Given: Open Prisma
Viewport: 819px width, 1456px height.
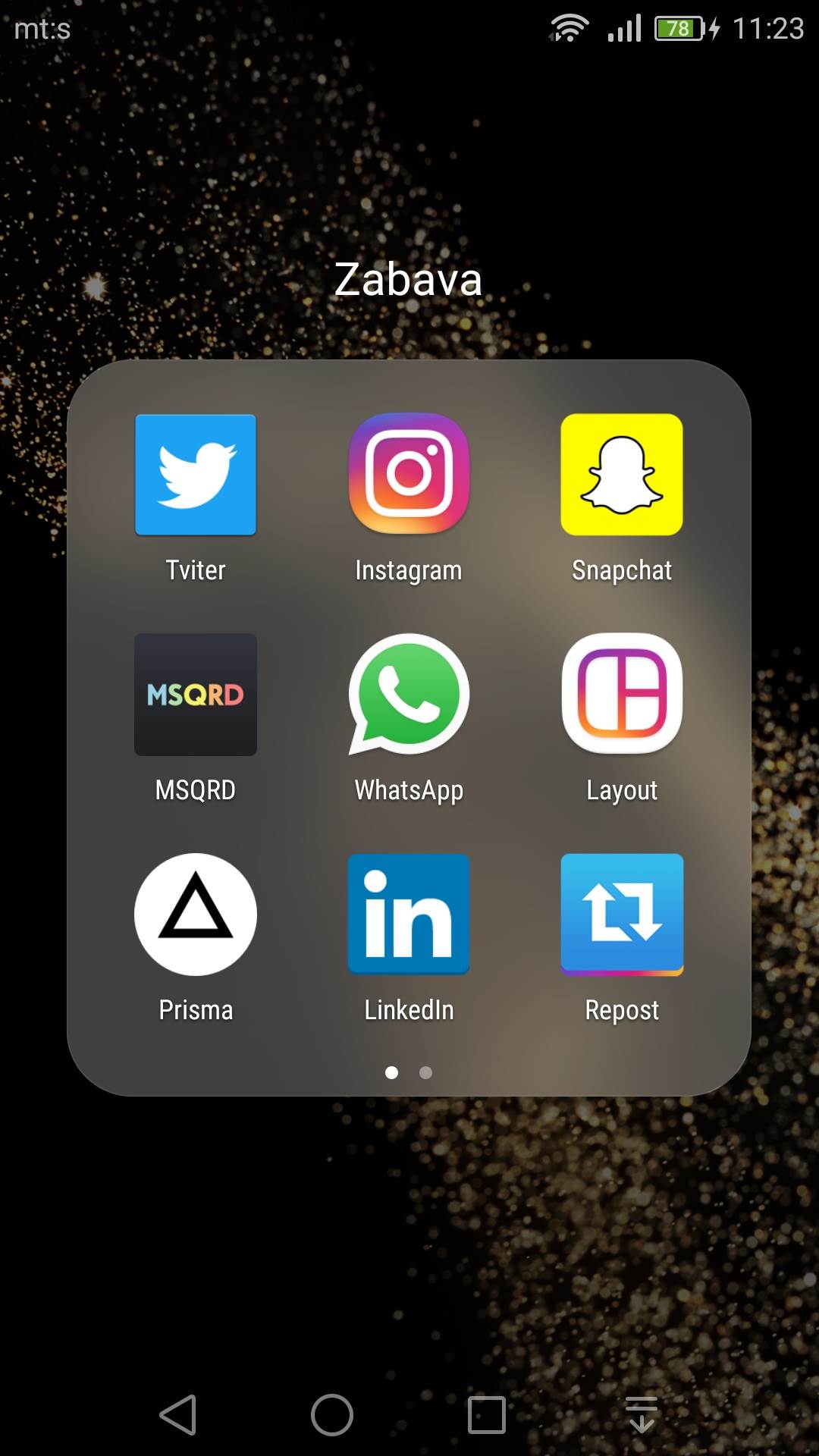Looking at the screenshot, I should pyautogui.click(x=196, y=914).
